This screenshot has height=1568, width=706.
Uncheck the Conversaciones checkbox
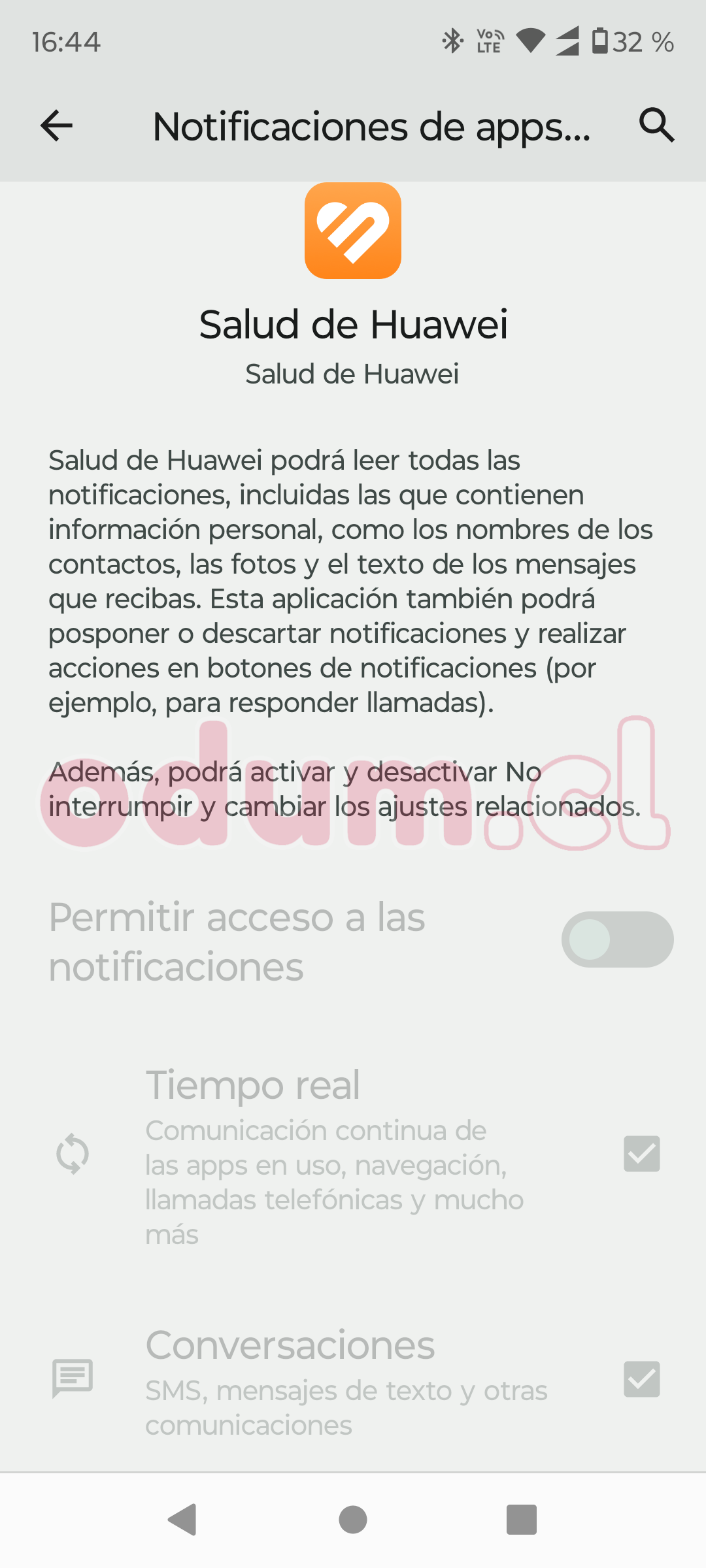point(641,1379)
